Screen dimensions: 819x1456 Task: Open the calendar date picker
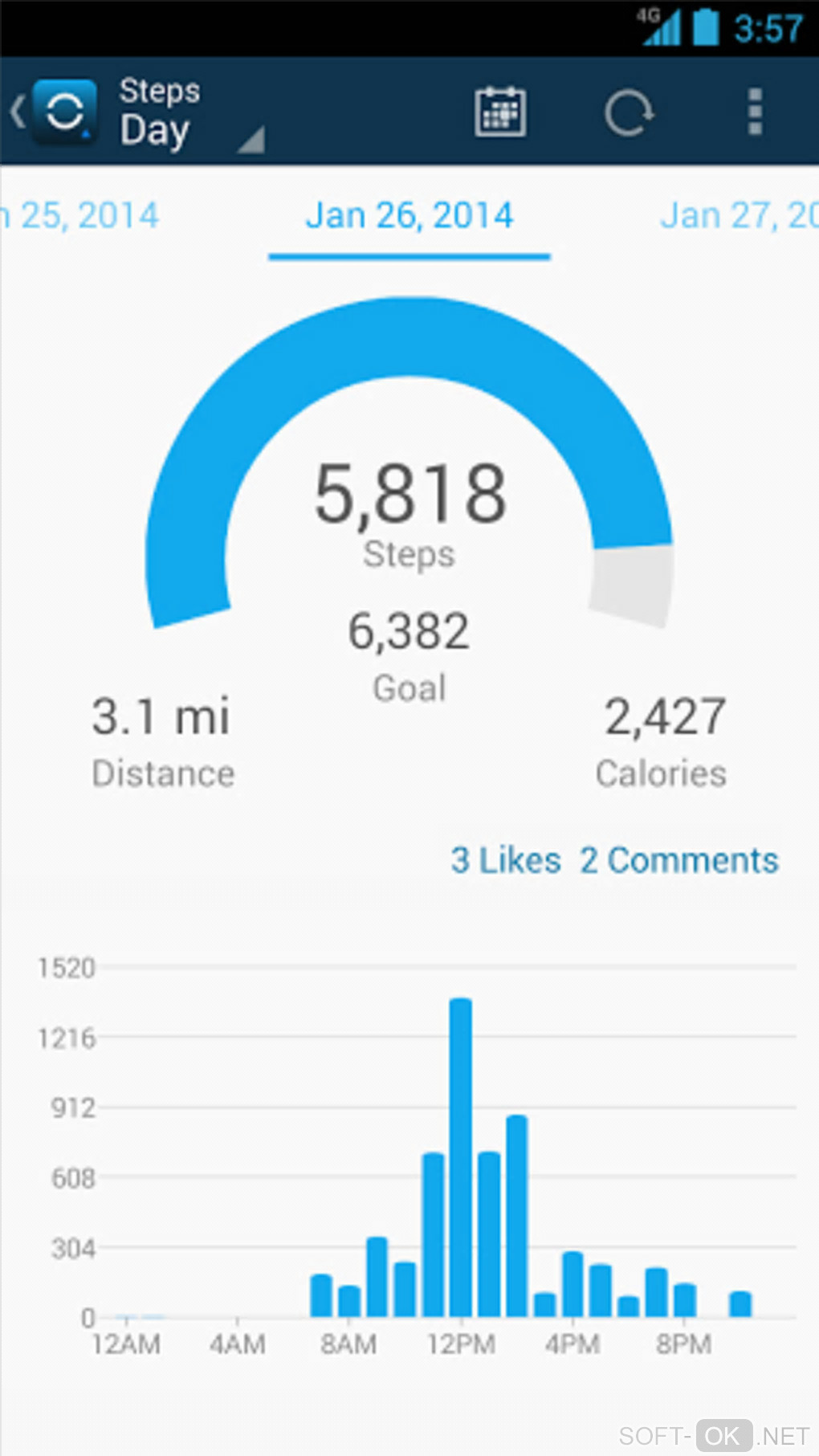pyautogui.click(x=500, y=112)
